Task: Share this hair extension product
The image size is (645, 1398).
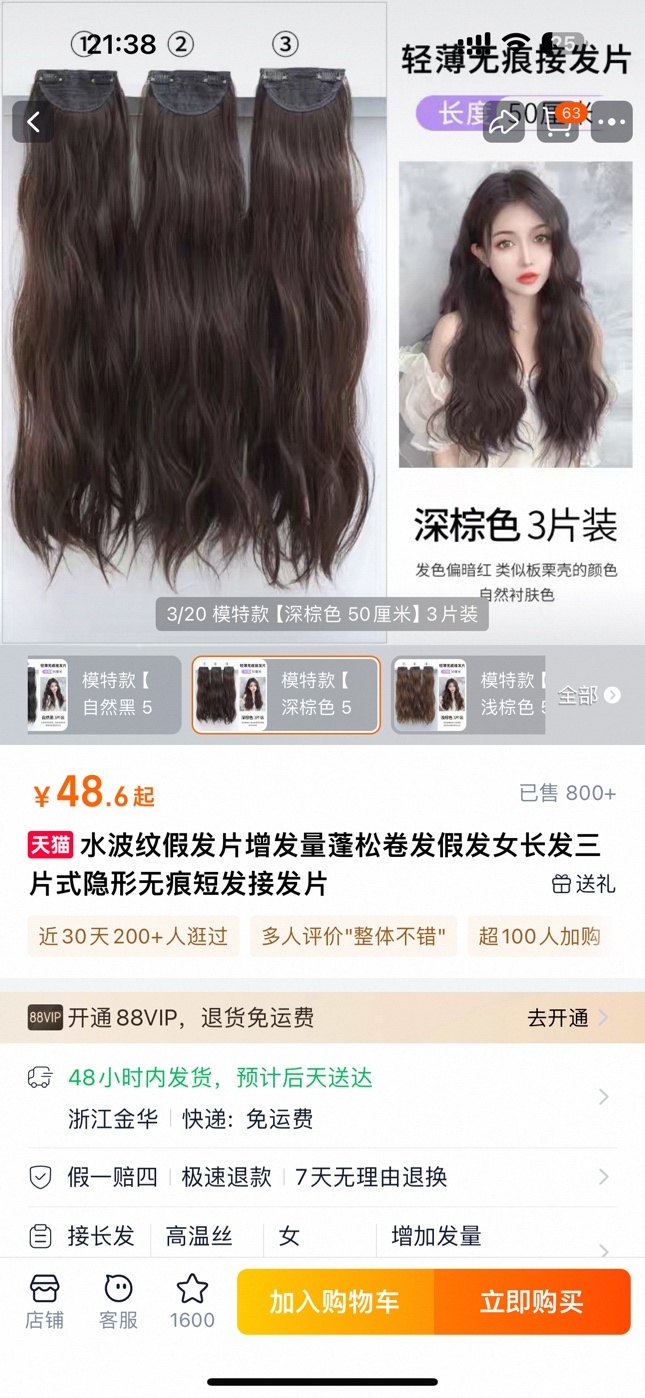Action: click(x=503, y=122)
